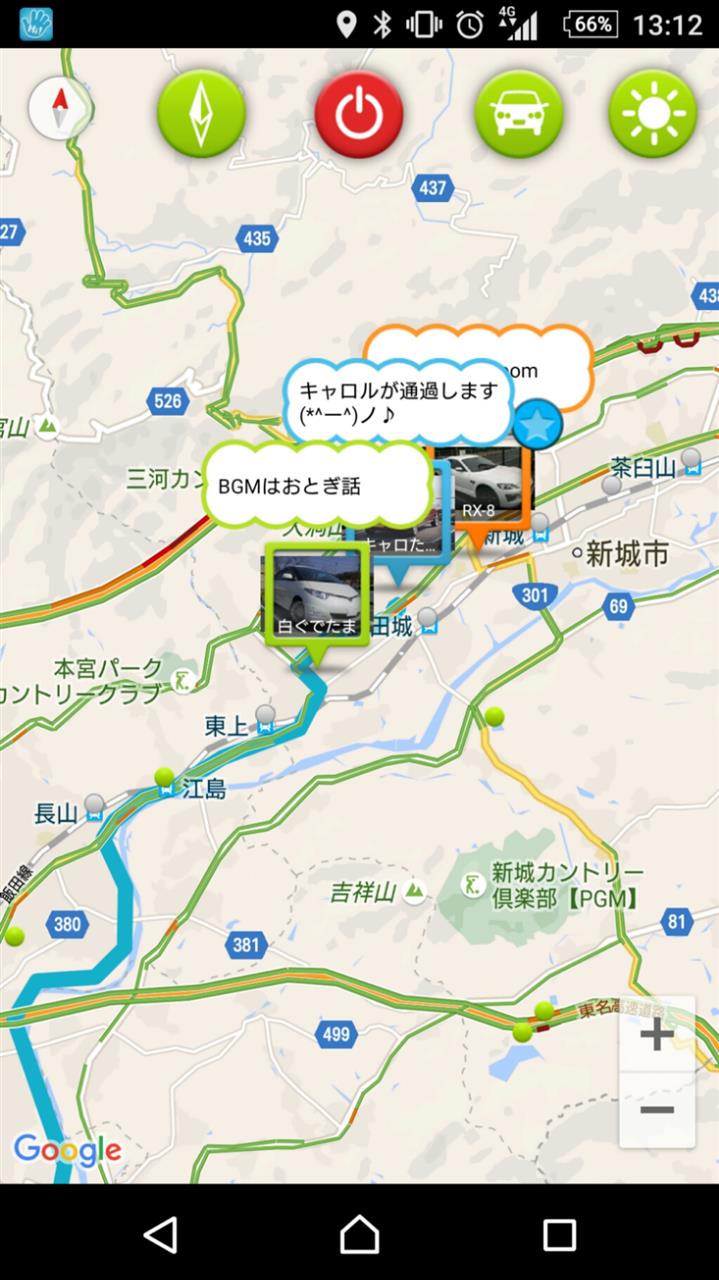
Task: Zoom out the map with minus
Action: (657, 1110)
